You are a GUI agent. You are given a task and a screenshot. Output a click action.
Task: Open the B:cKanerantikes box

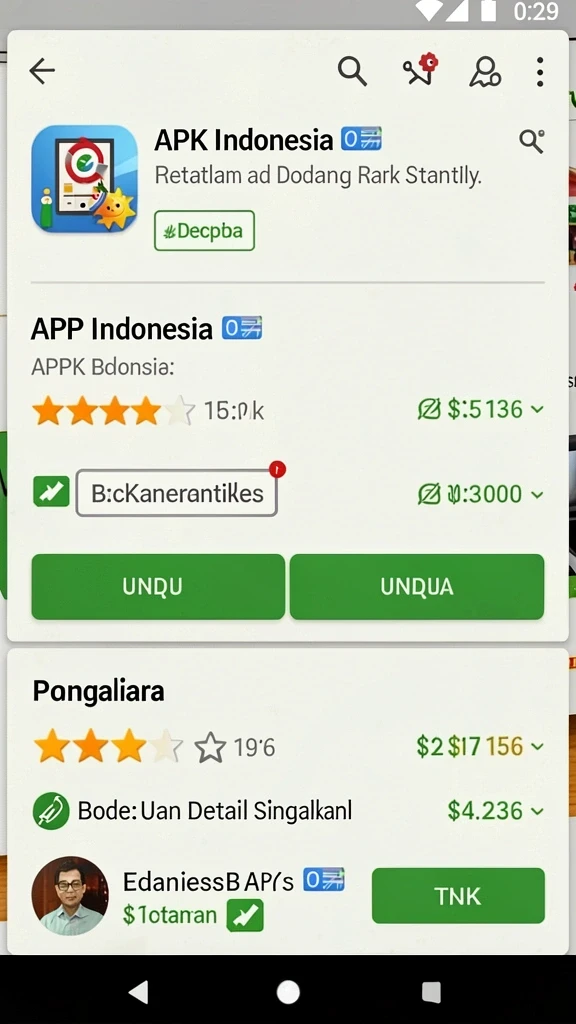[177, 493]
